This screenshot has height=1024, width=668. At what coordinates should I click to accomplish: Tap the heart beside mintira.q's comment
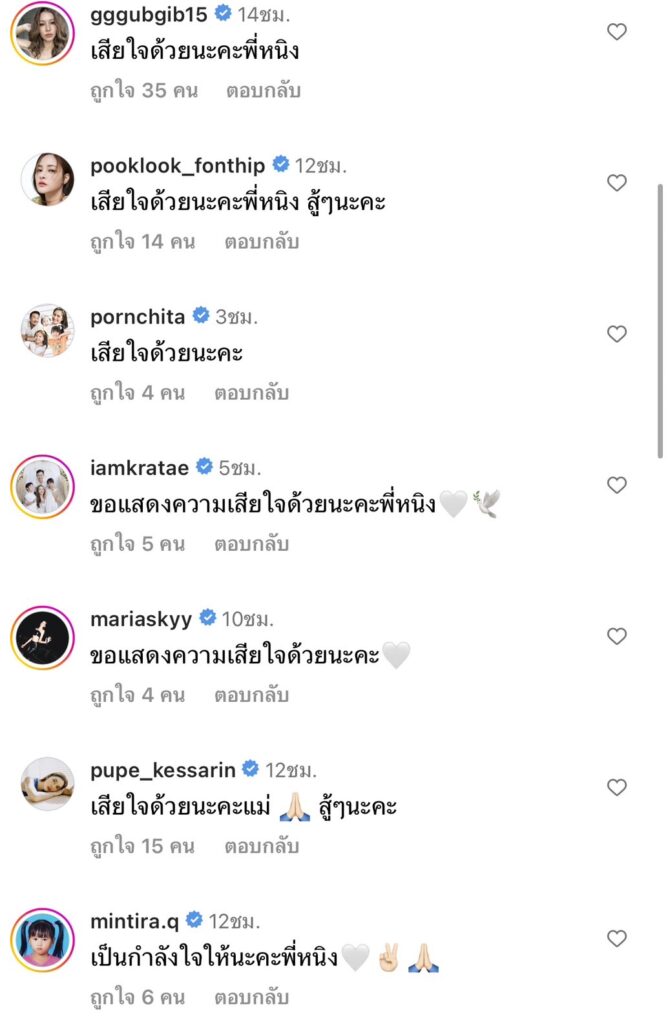click(617, 938)
